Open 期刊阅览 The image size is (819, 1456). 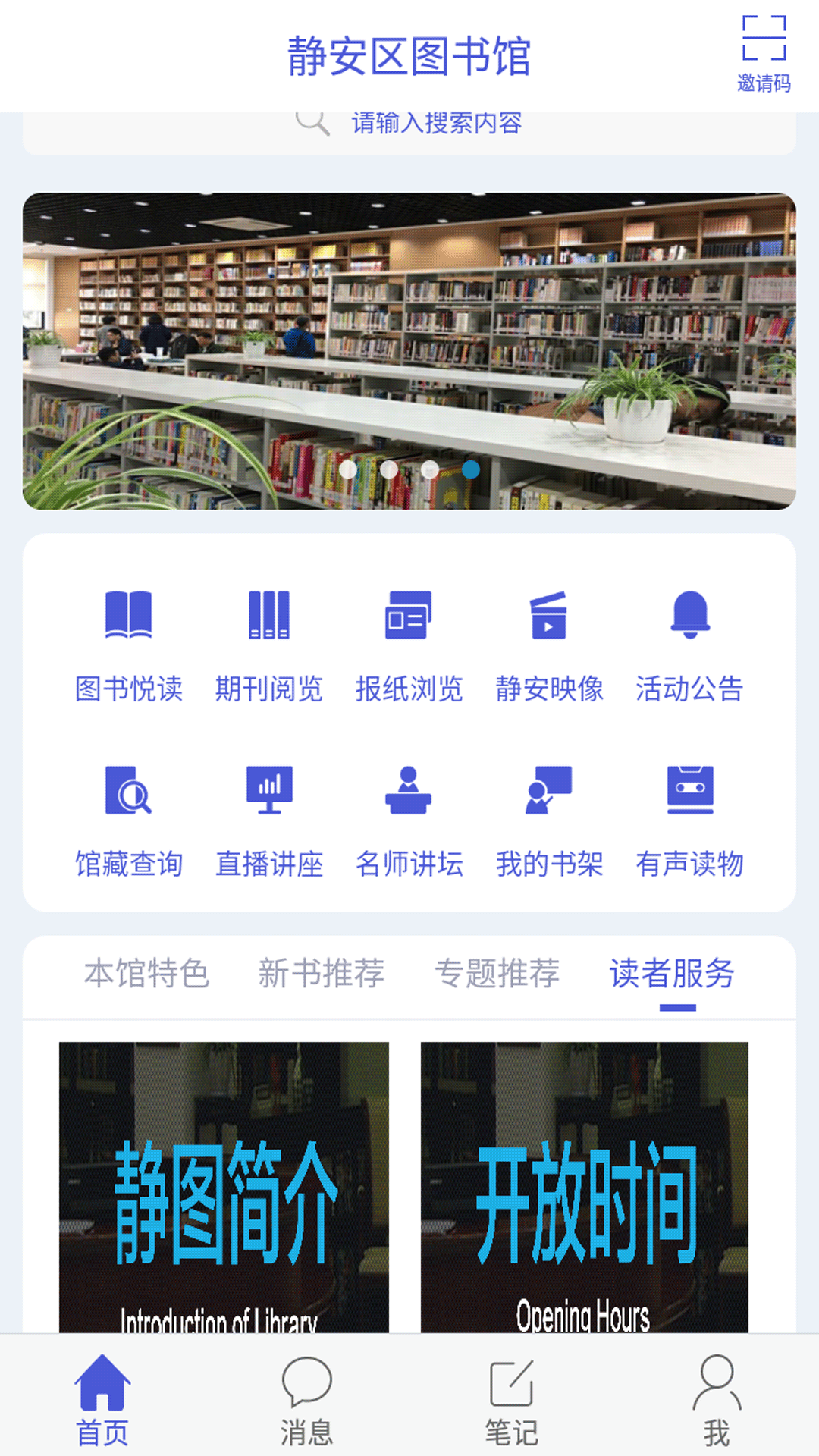point(269,645)
